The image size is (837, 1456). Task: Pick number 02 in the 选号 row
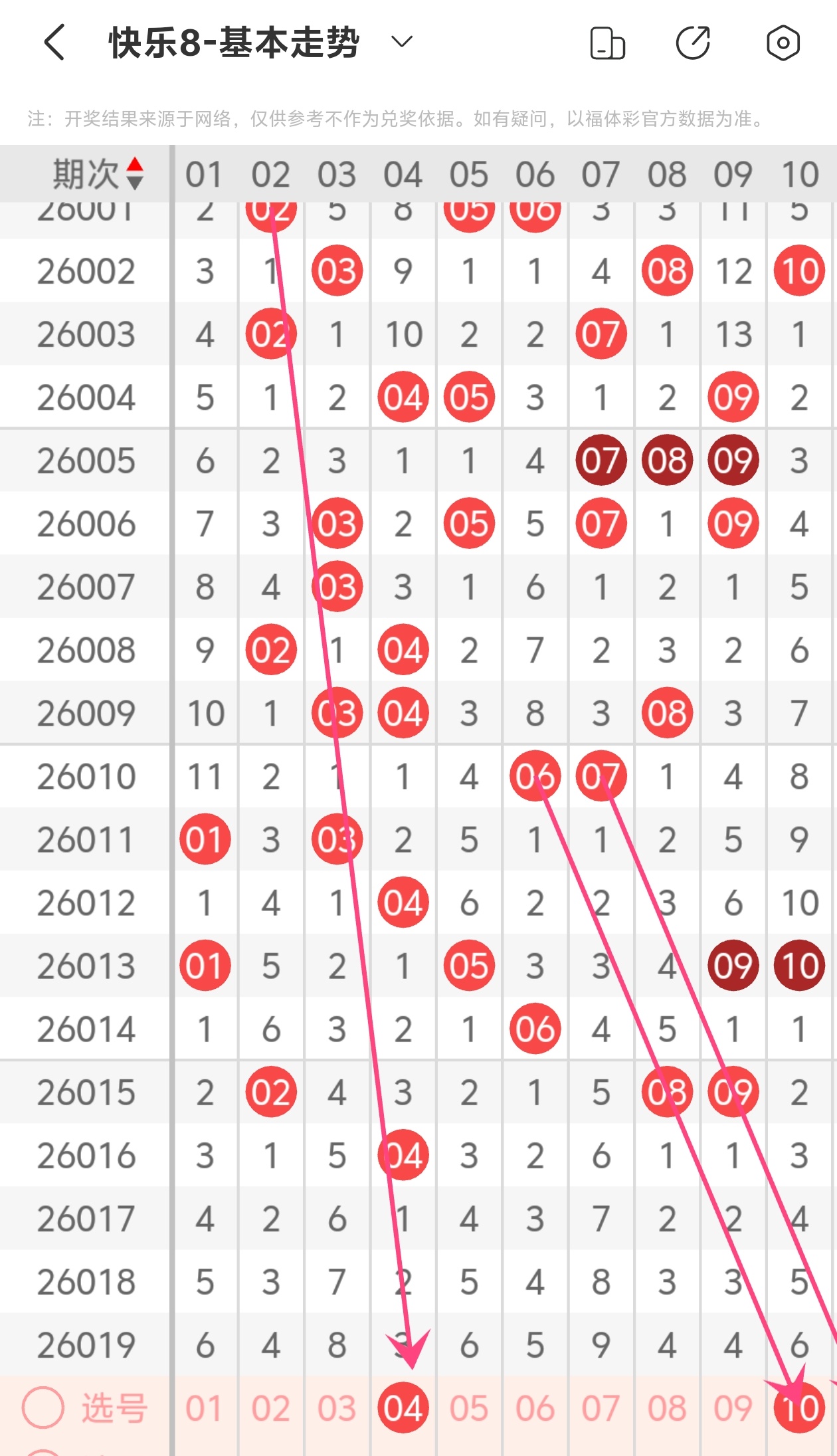(270, 1407)
